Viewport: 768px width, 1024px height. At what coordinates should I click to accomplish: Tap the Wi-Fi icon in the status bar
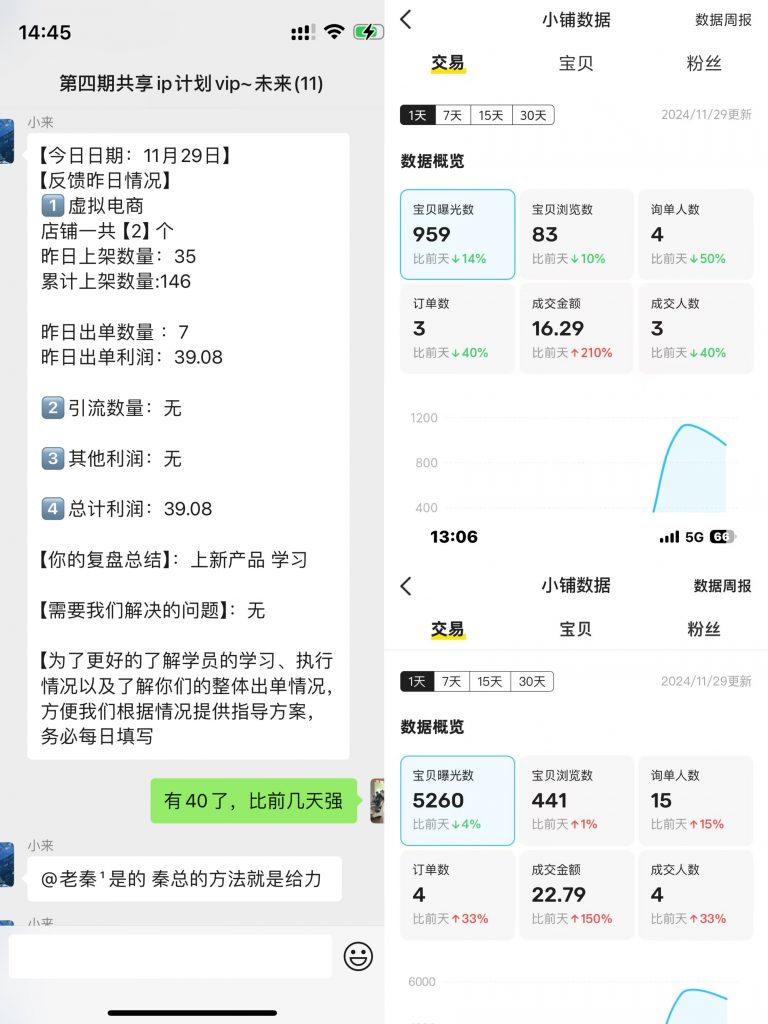click(333, 32)
